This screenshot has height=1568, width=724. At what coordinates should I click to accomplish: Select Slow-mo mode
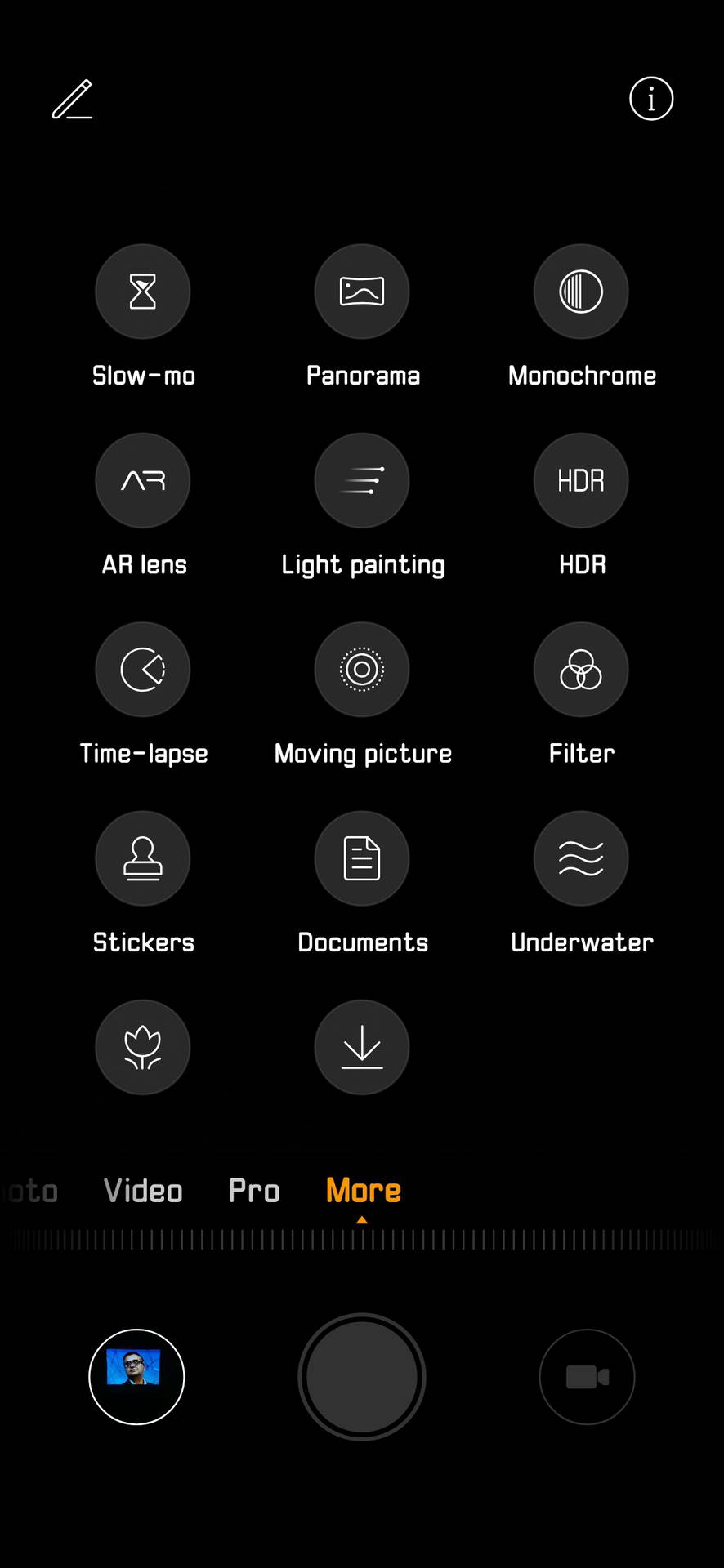tap(143, 292)
